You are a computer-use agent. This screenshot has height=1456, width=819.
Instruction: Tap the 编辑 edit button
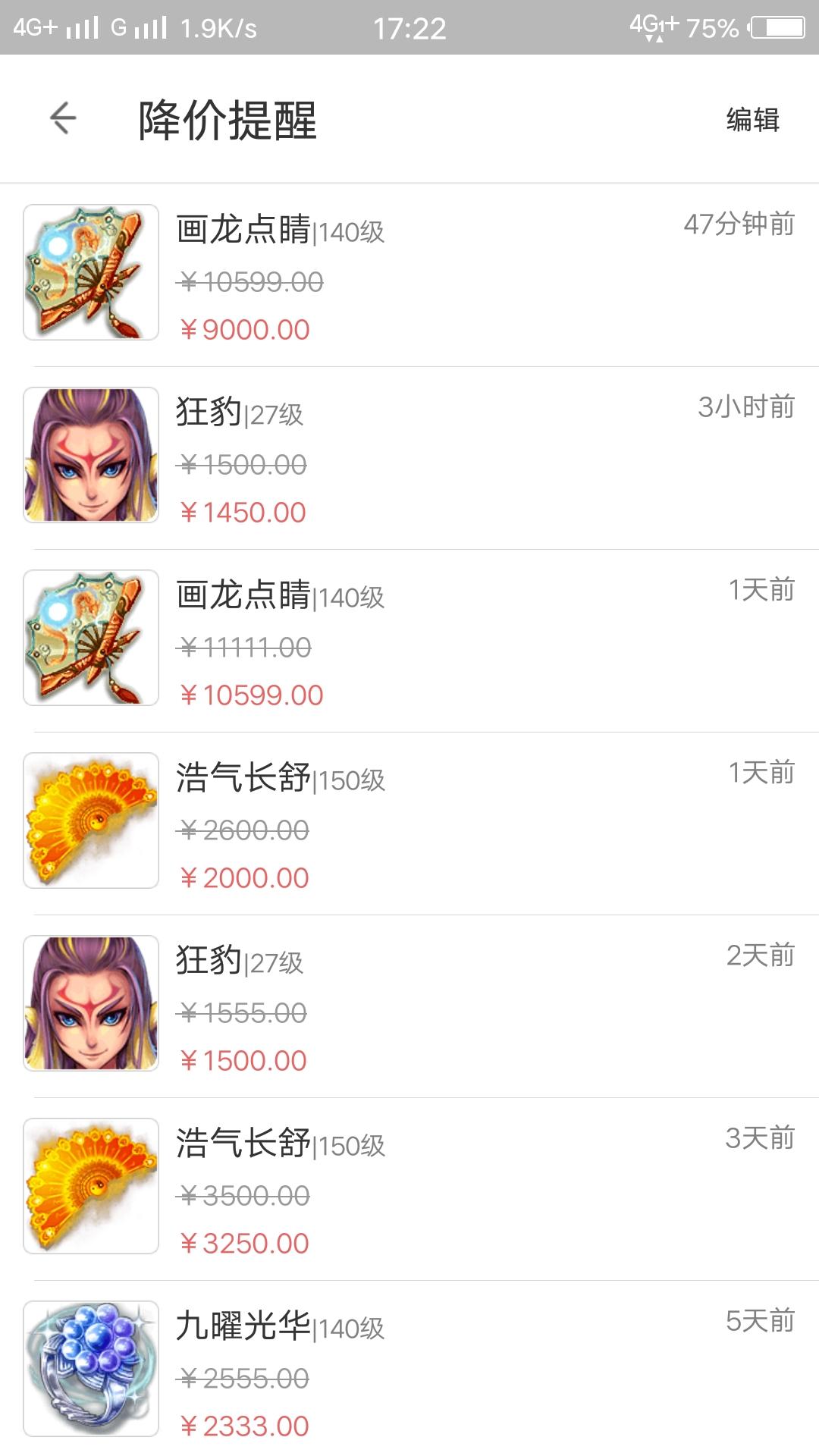(752, 120)
